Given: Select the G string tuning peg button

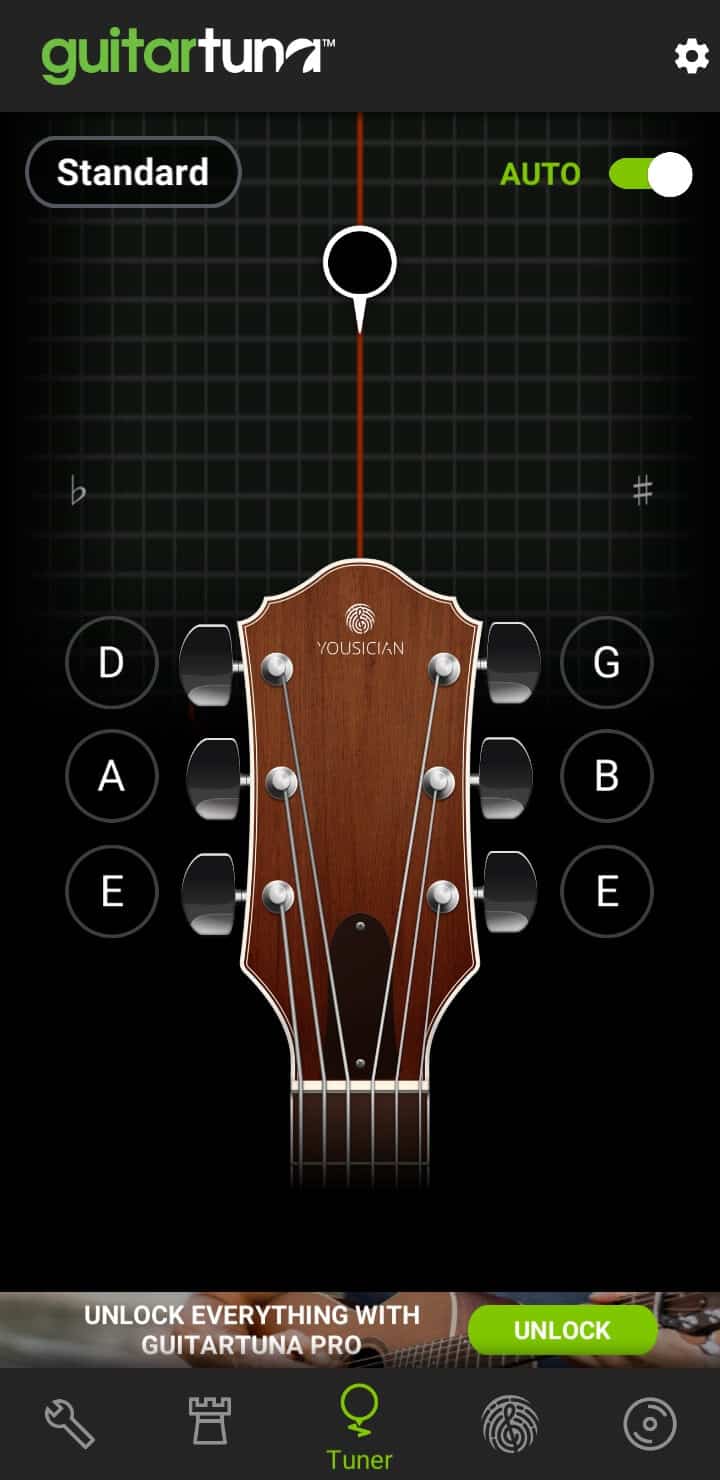Looking at the screenshot, I should click(x=607, y=663).
